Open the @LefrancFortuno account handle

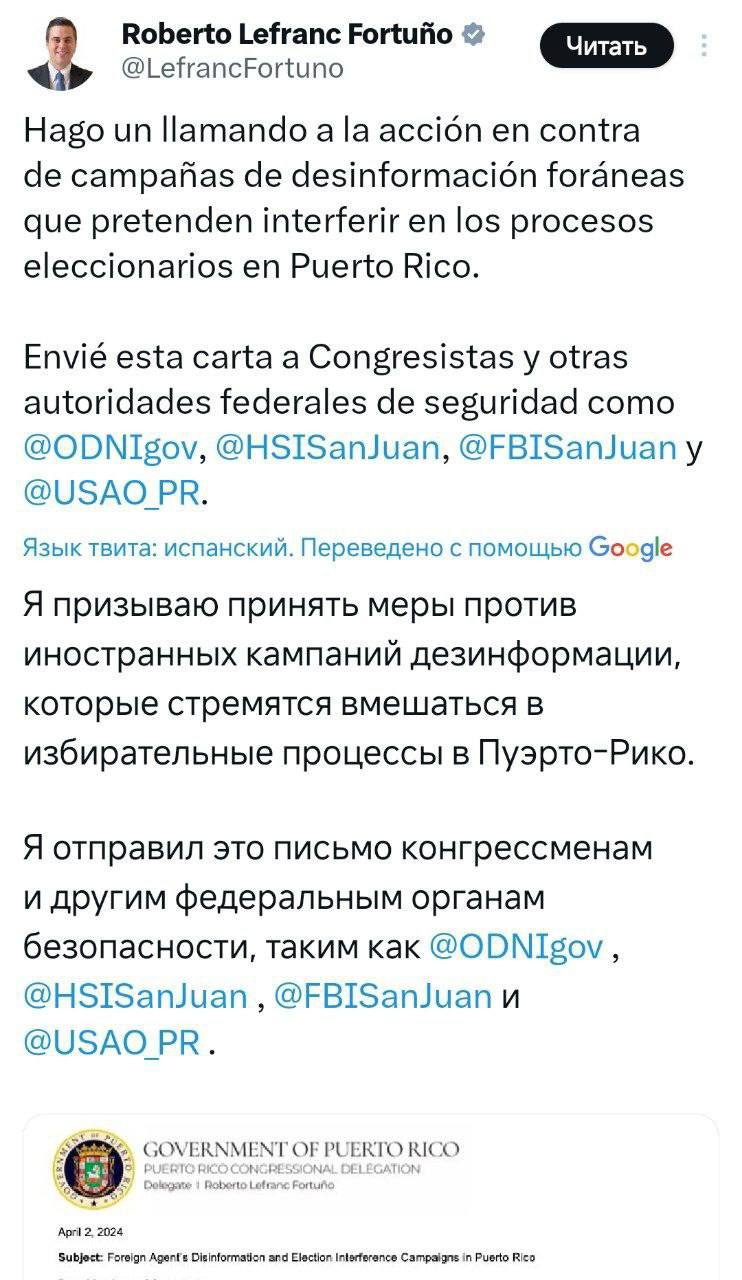[232, 68]
